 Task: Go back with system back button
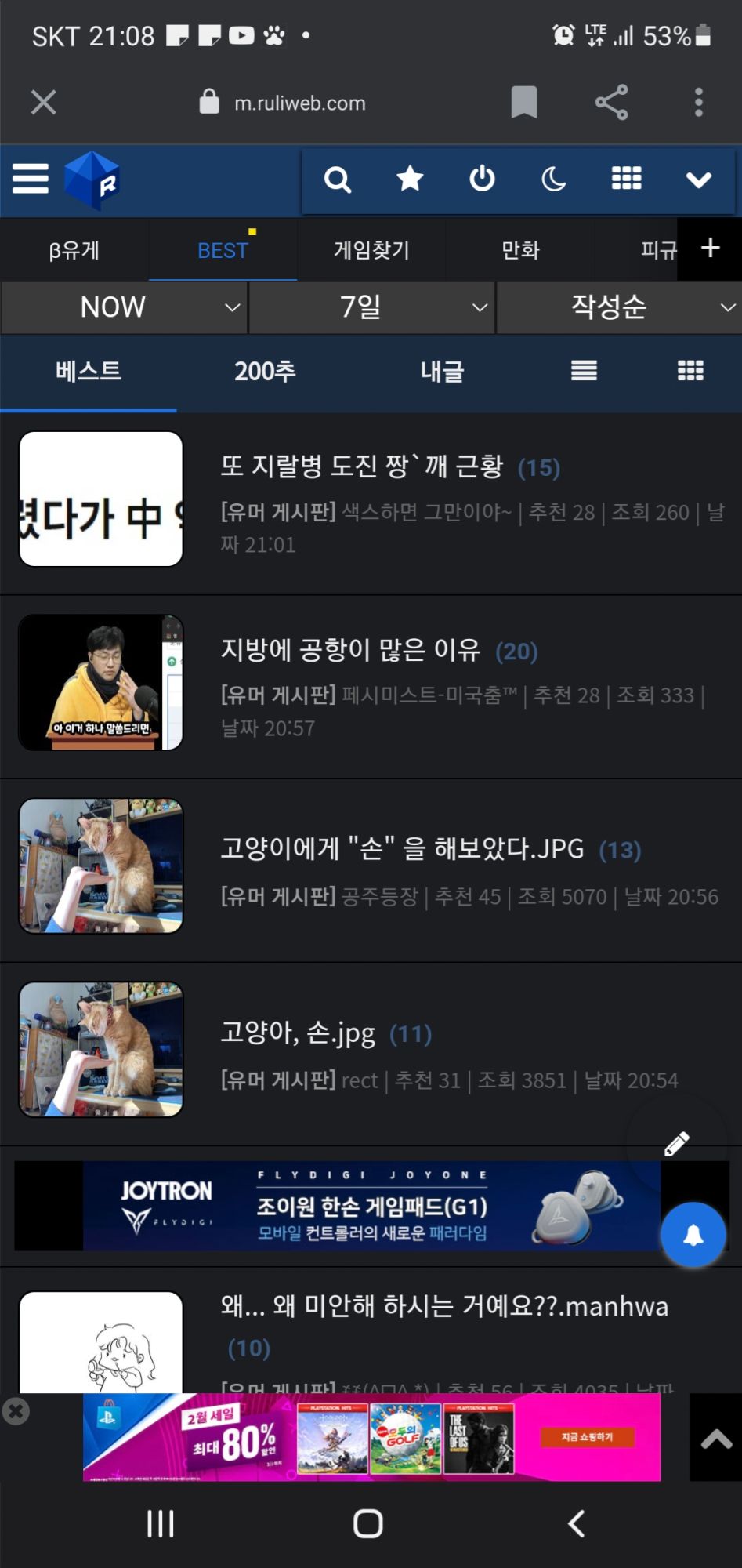pyautogui.click(x=576, y=1523)
